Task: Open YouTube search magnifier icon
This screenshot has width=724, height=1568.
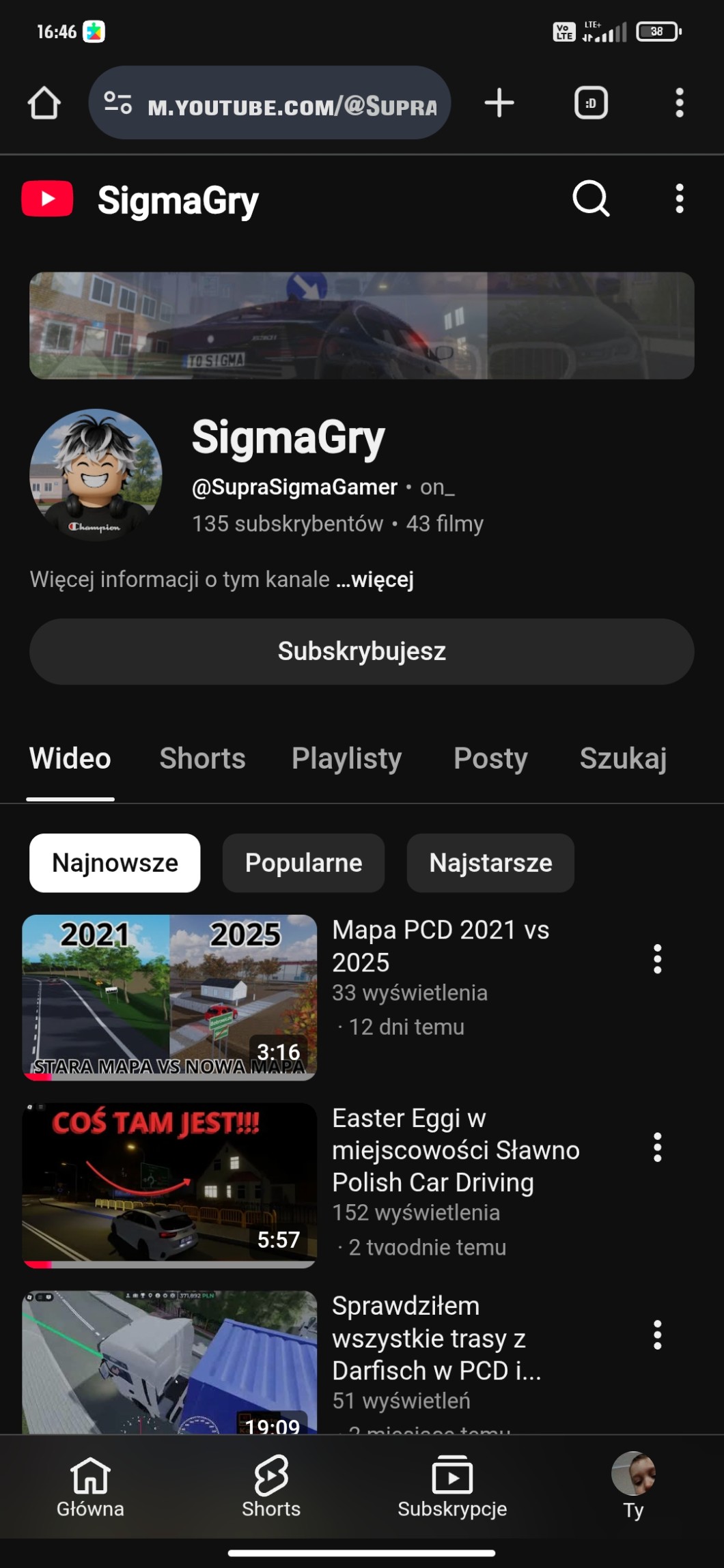Action: [x=590, y=199]
